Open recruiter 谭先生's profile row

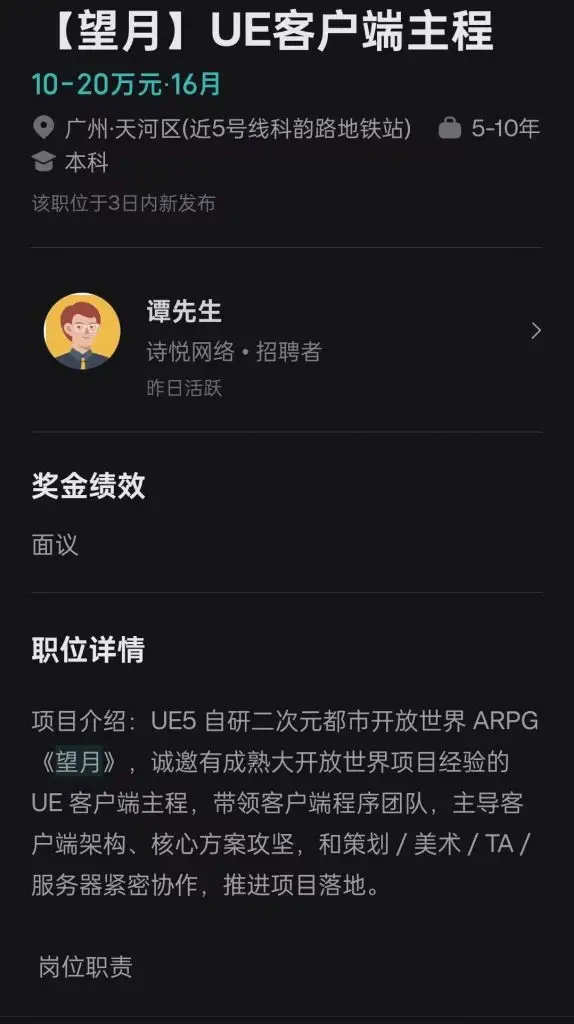coord(287,339)
